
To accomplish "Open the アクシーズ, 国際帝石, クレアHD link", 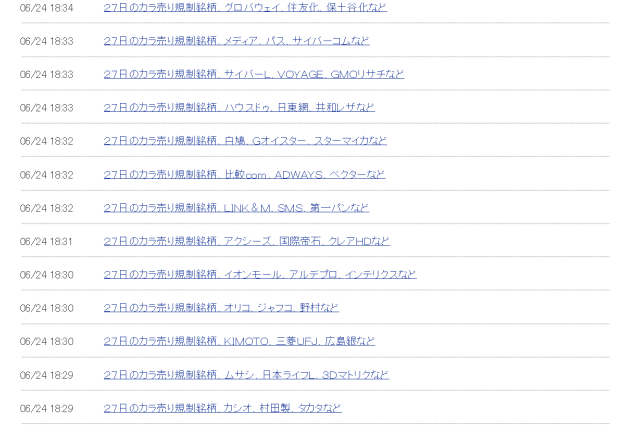I will coord(246,241).
